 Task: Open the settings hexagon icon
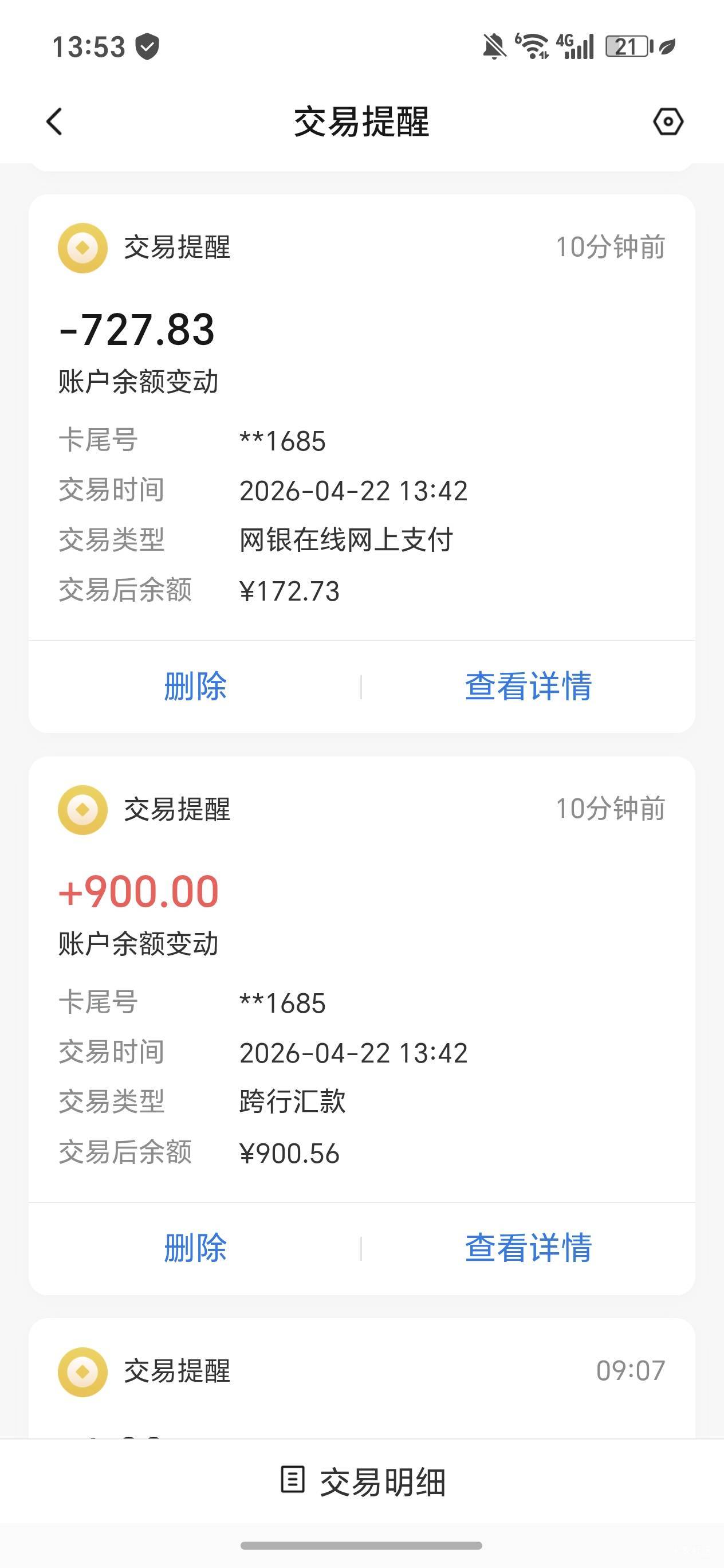[668, 121]
